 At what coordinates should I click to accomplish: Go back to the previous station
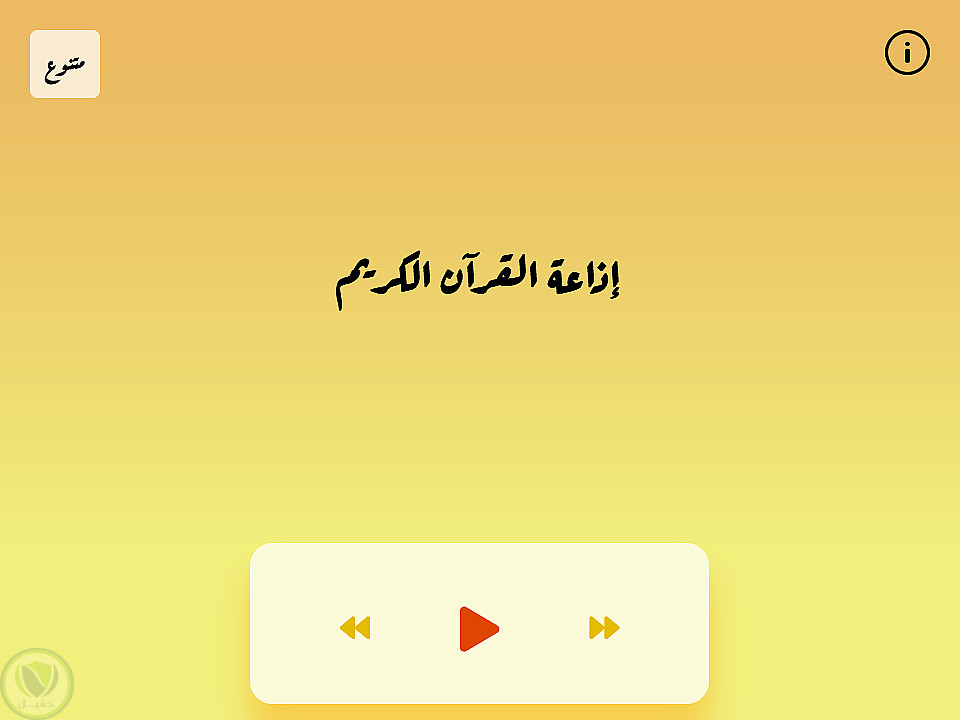[355, 628]
